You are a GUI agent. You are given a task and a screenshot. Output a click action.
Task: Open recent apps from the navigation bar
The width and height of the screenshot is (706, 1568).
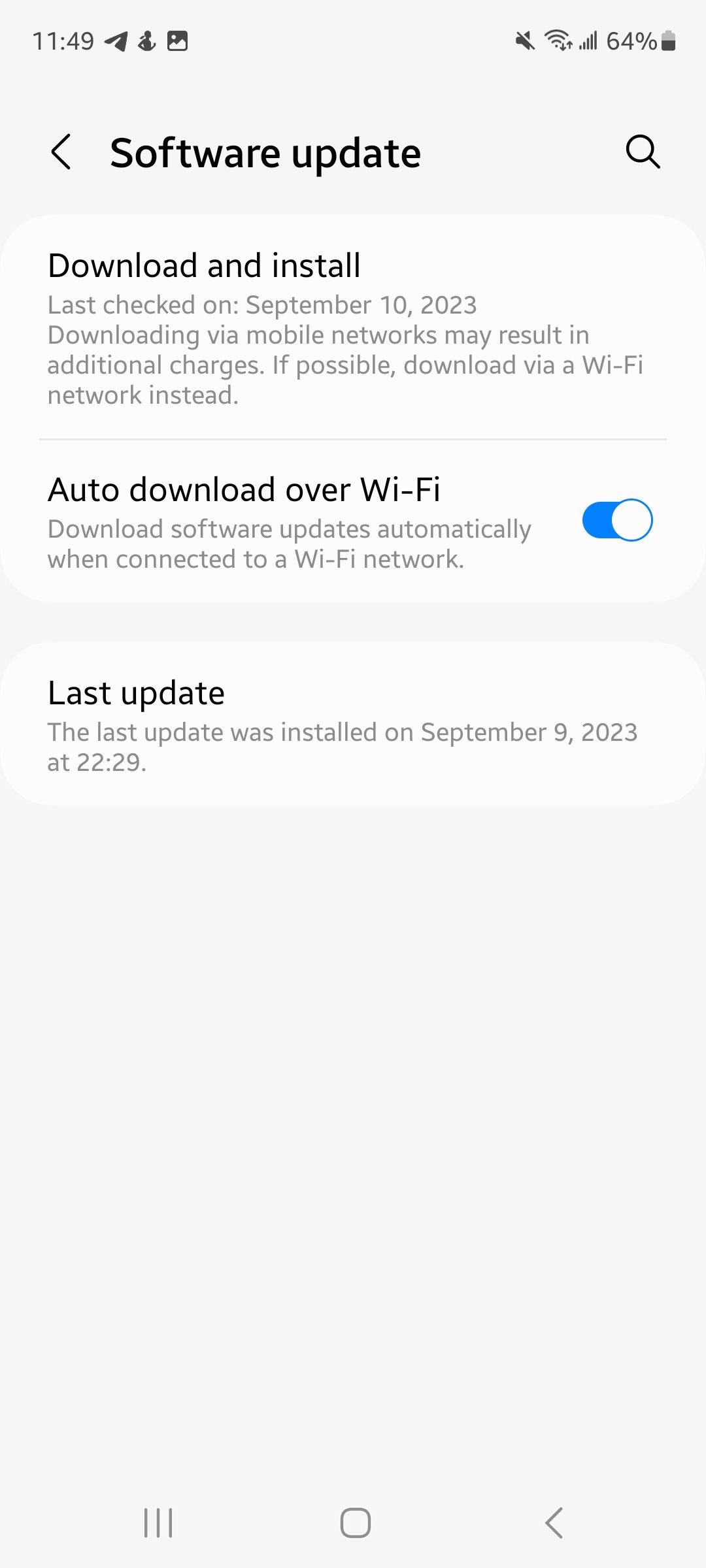pos(158,1523)
